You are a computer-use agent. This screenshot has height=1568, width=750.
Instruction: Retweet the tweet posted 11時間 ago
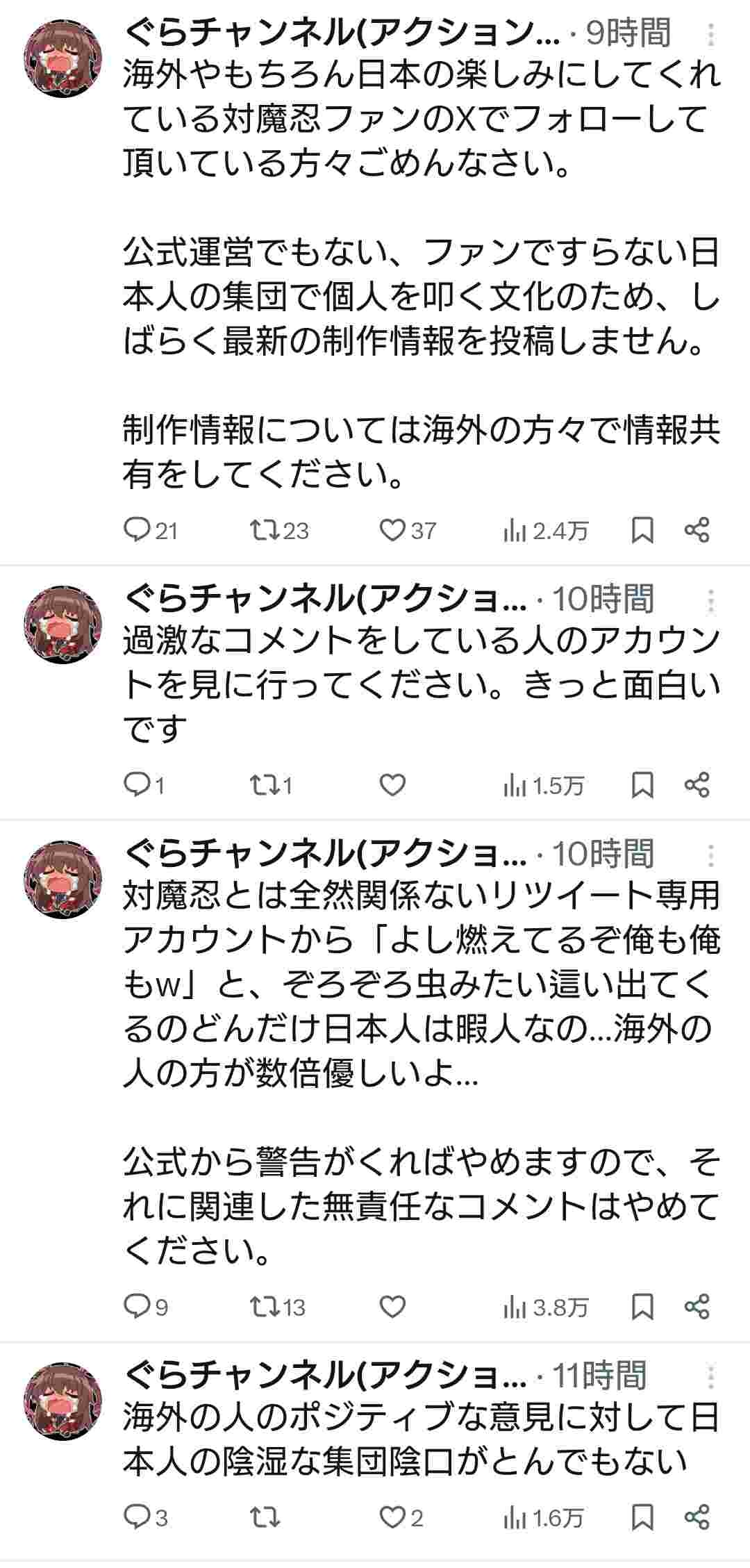pos(265,1517)
